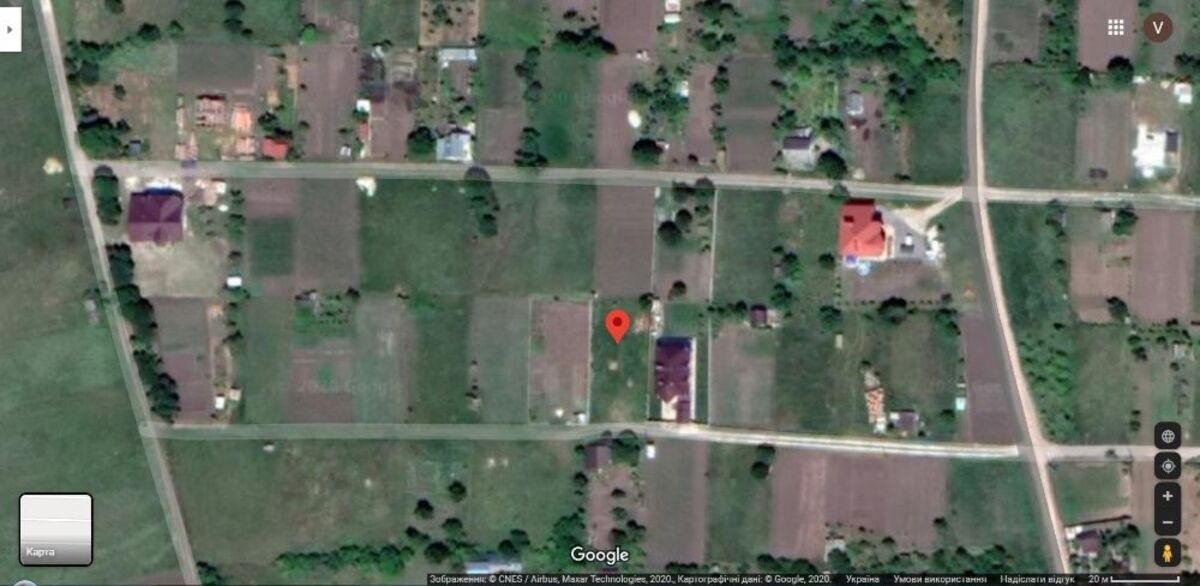
Task: Zoom in with the plus button
Action: point(1167,496)
